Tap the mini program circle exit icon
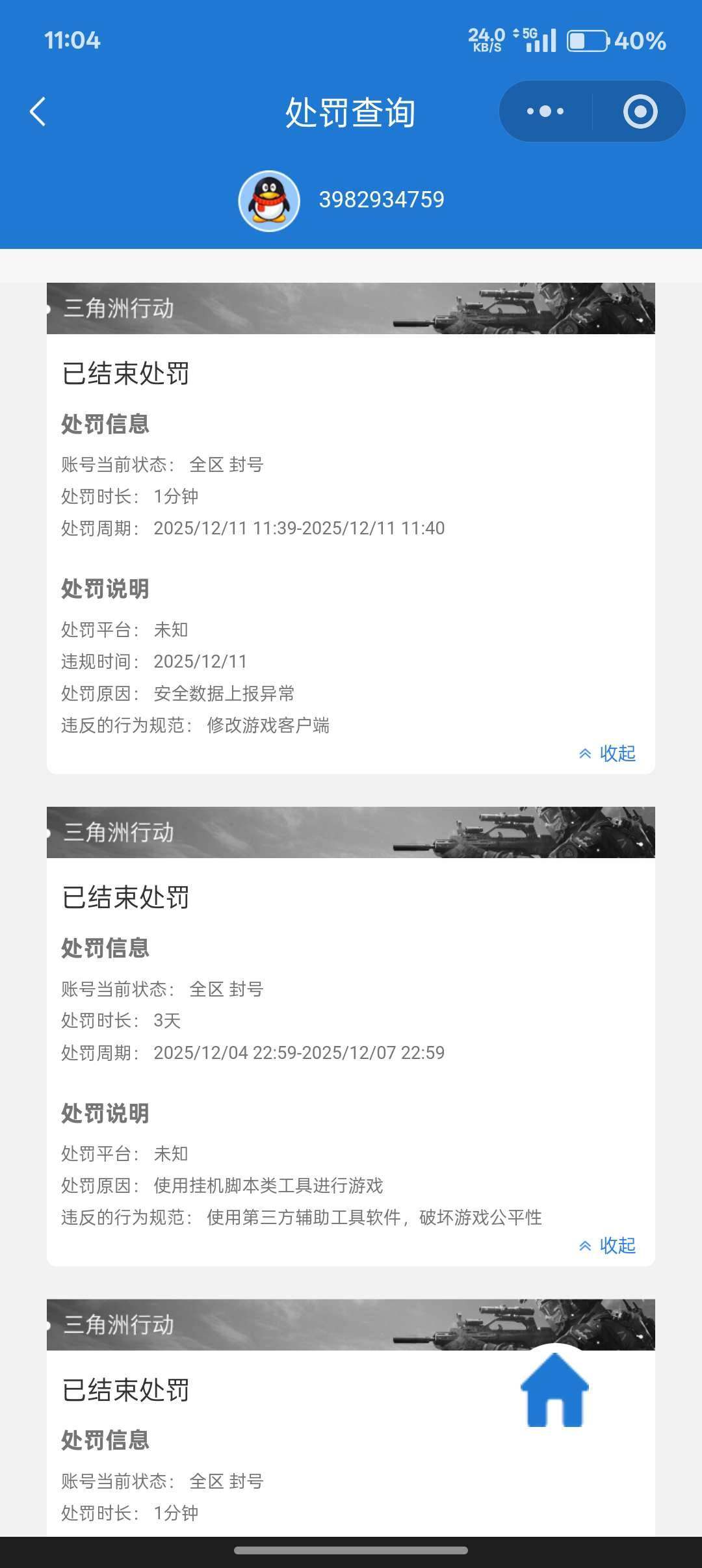 tap(640, 111)
